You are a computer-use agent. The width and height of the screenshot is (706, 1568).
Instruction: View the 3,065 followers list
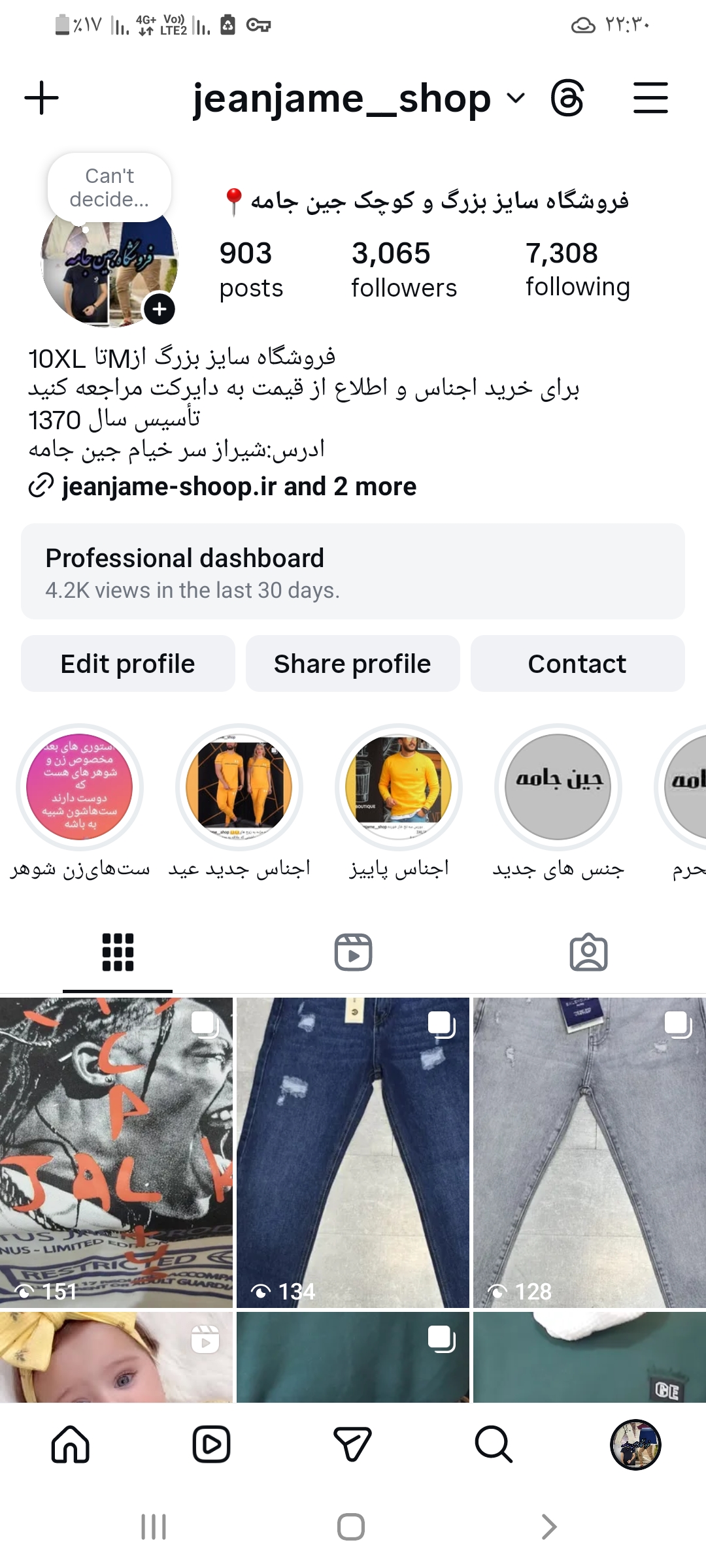point(403,270)
